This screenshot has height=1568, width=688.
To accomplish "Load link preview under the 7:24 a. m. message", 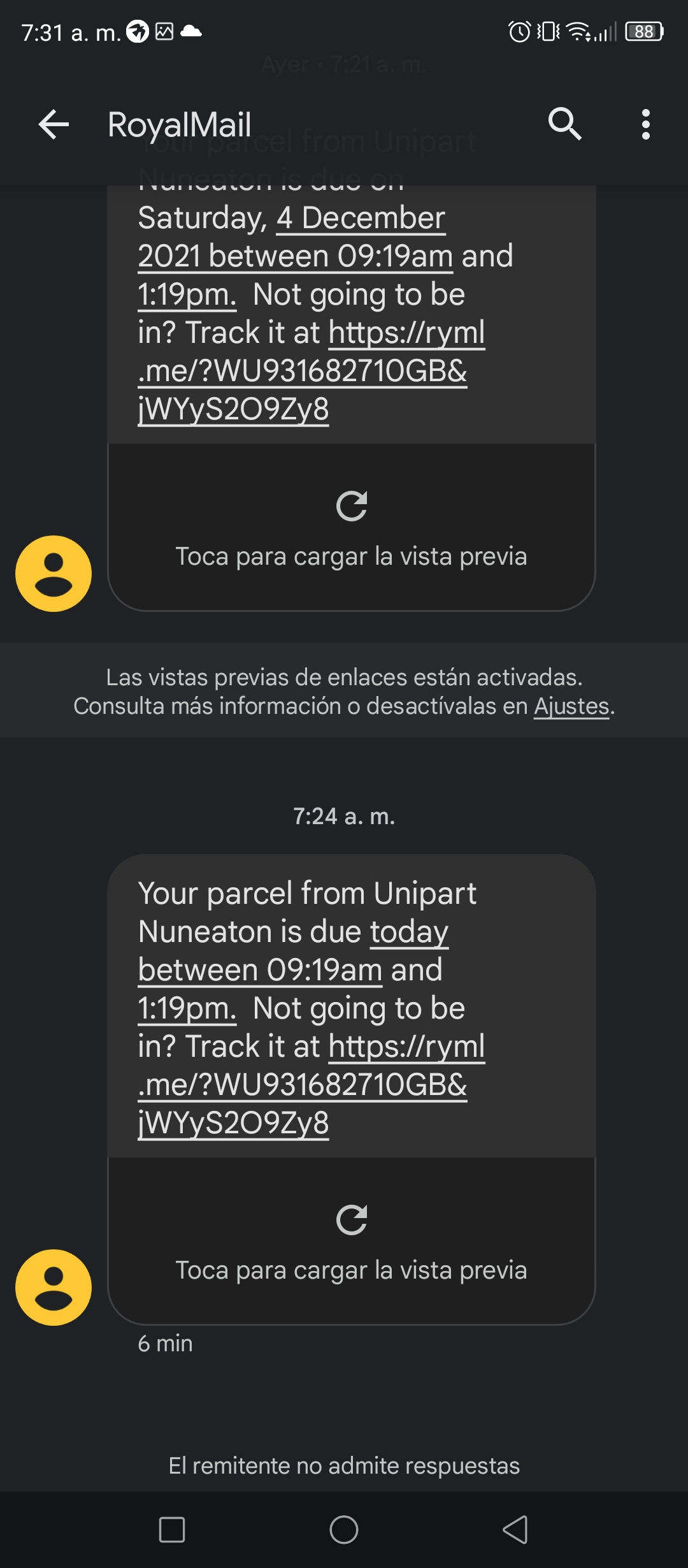I will (x=351, y=1241).
